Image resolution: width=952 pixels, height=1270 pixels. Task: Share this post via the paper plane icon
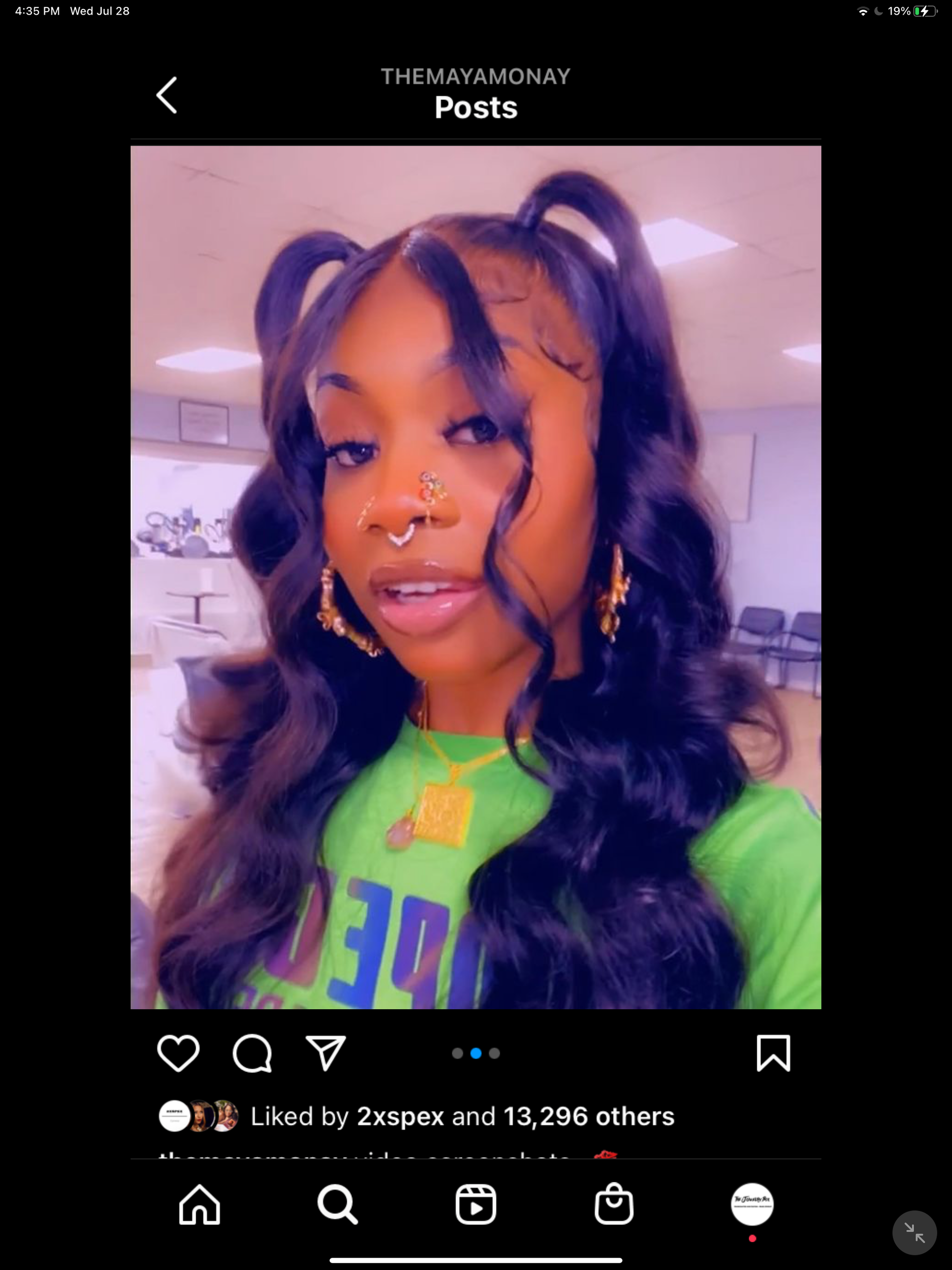(x=325, y=1053)
